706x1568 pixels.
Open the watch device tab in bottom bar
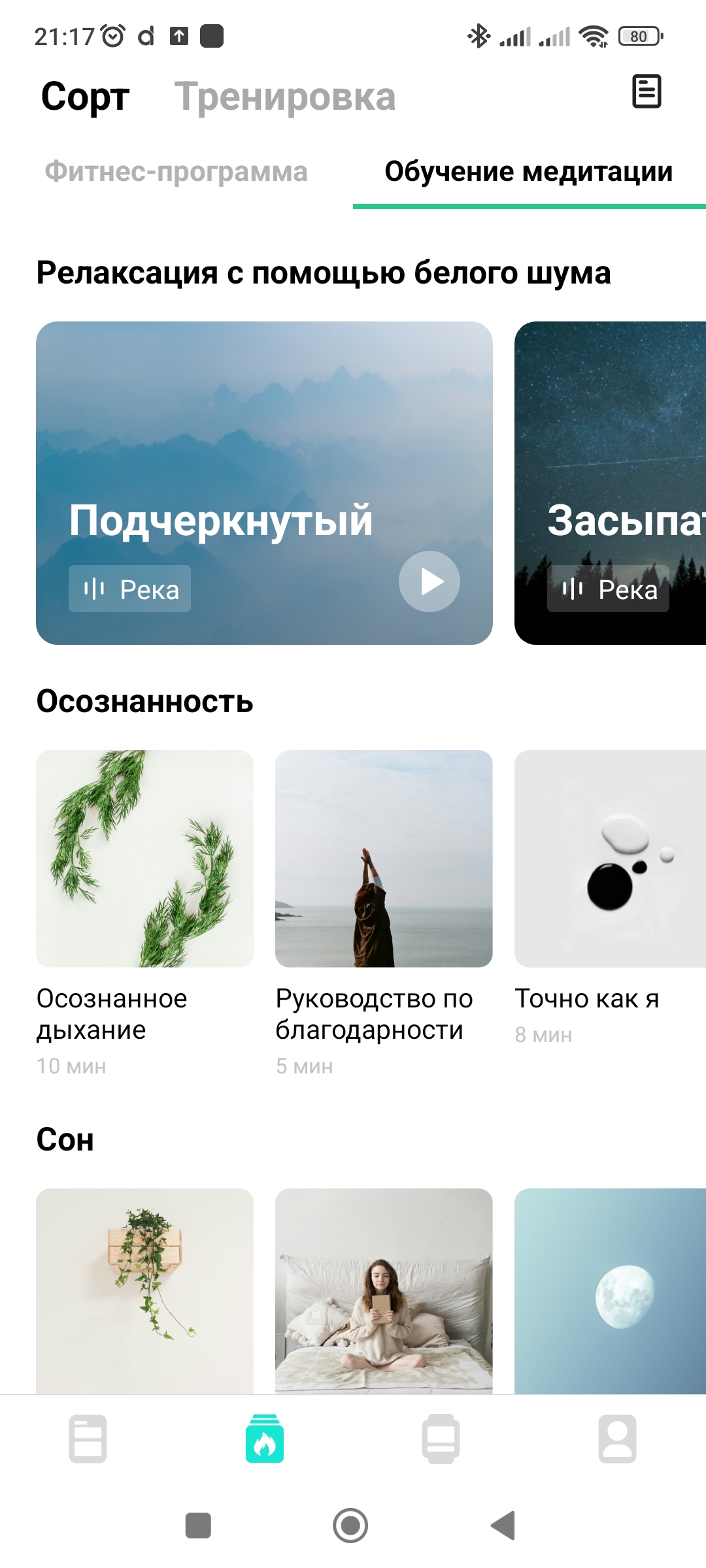(x=441, y=1439)
